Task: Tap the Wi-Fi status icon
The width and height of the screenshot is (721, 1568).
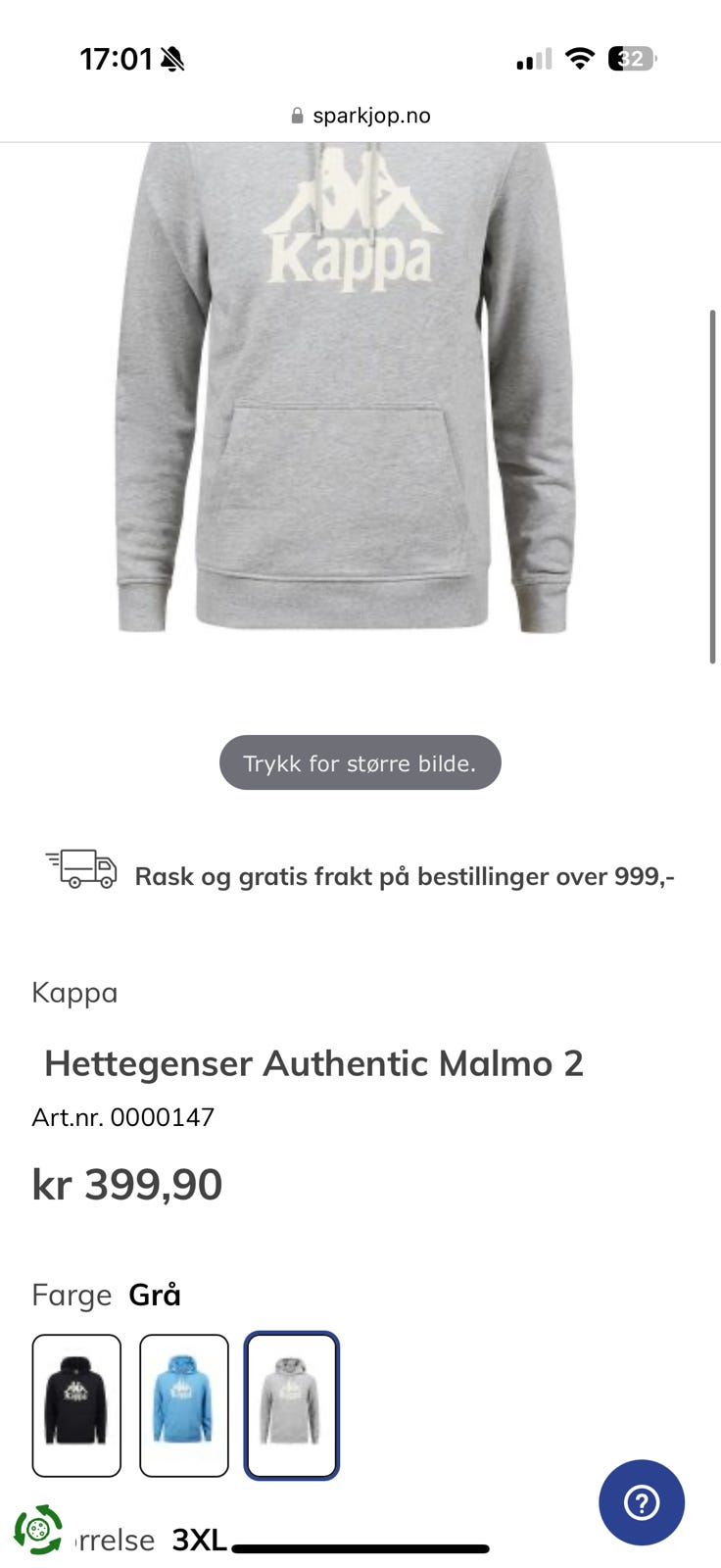Action: 580,58
